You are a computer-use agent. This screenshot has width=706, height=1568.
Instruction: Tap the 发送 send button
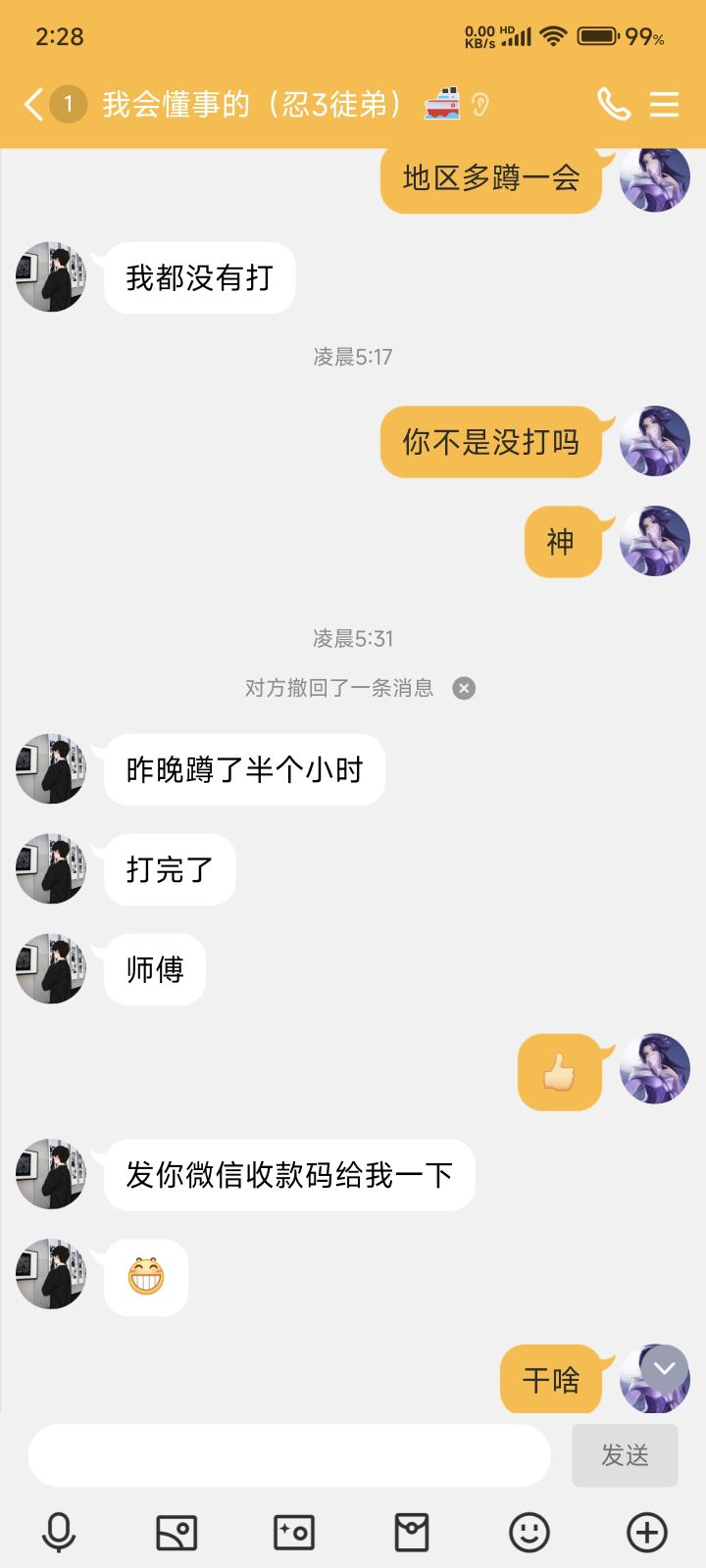point(625,1455)
